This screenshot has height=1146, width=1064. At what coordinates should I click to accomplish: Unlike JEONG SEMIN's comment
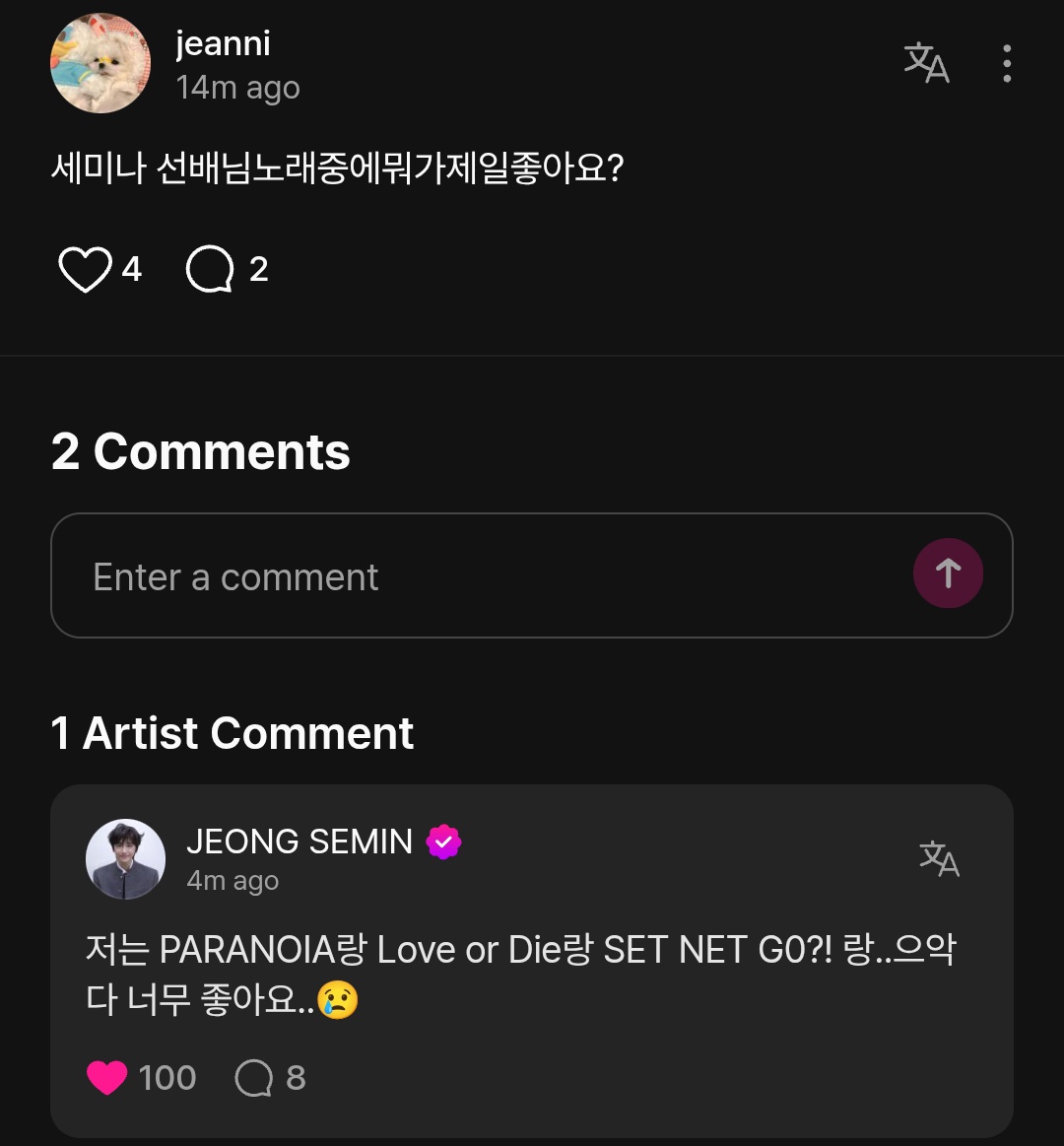107,1078
